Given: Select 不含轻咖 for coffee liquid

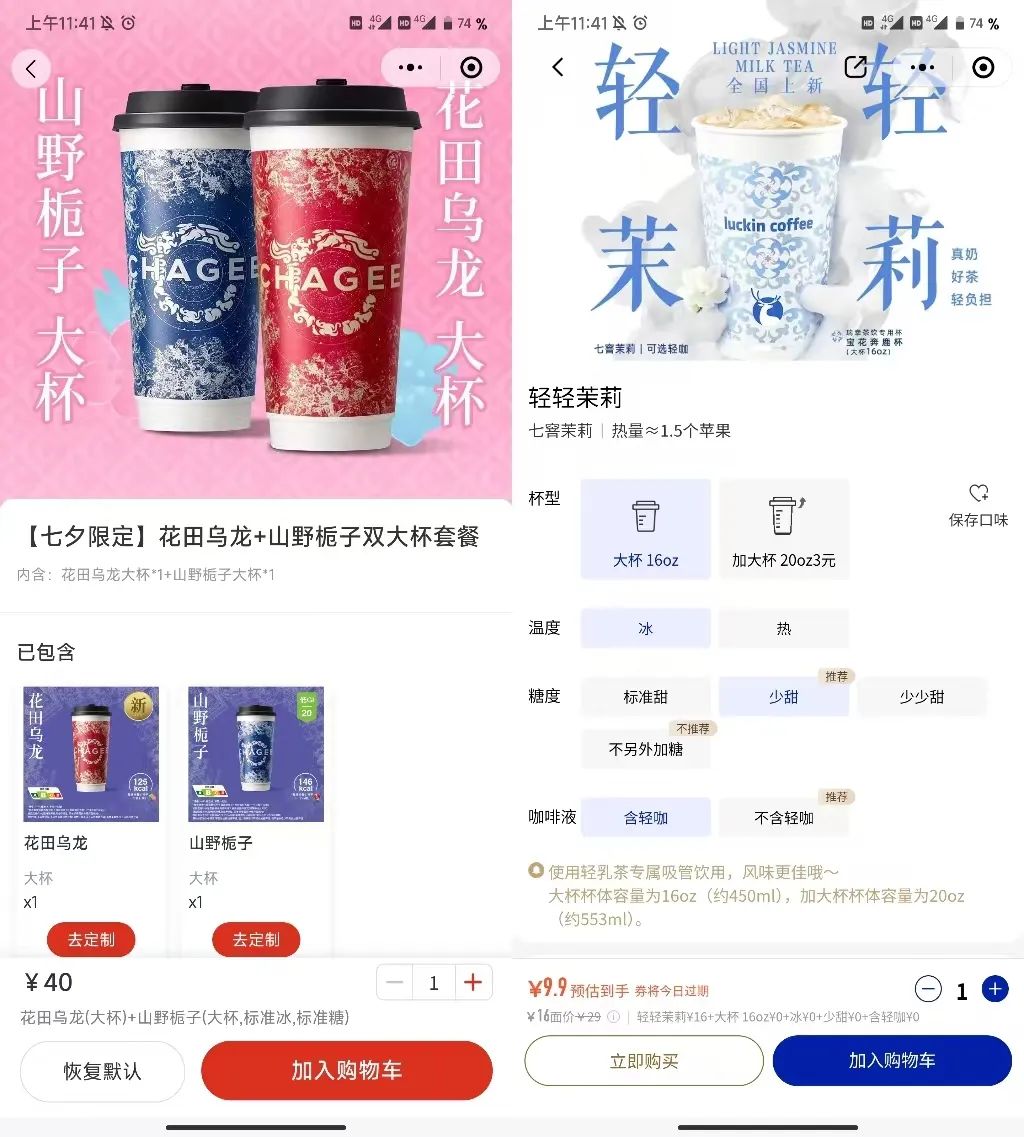Looking at the screenshot, I should click(784, 818).
